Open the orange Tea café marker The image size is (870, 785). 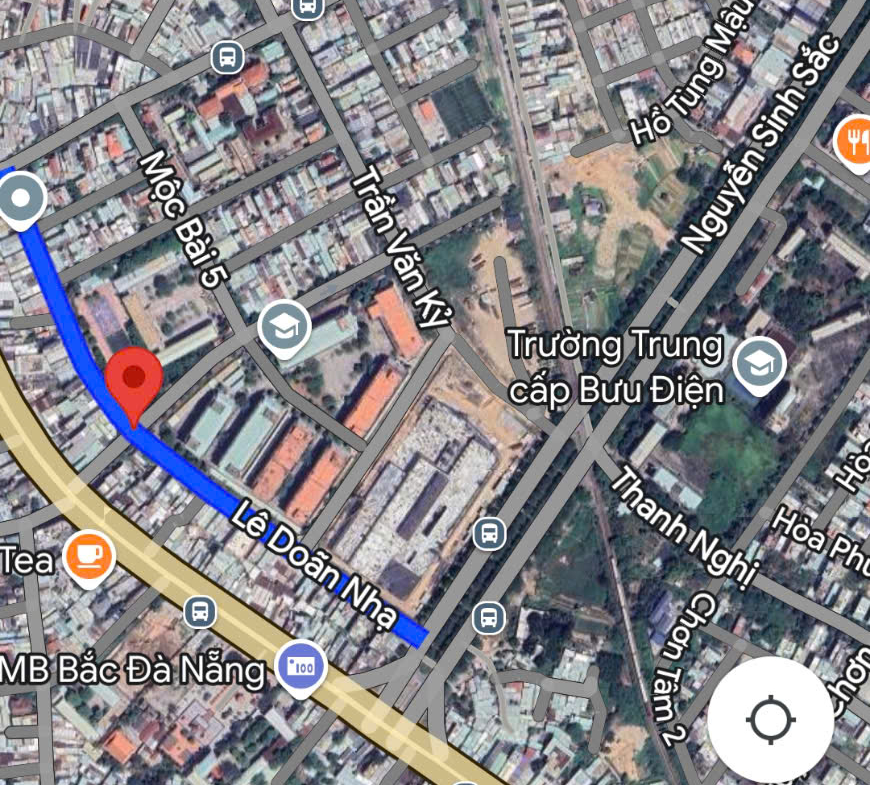click(x=88, y=557)
